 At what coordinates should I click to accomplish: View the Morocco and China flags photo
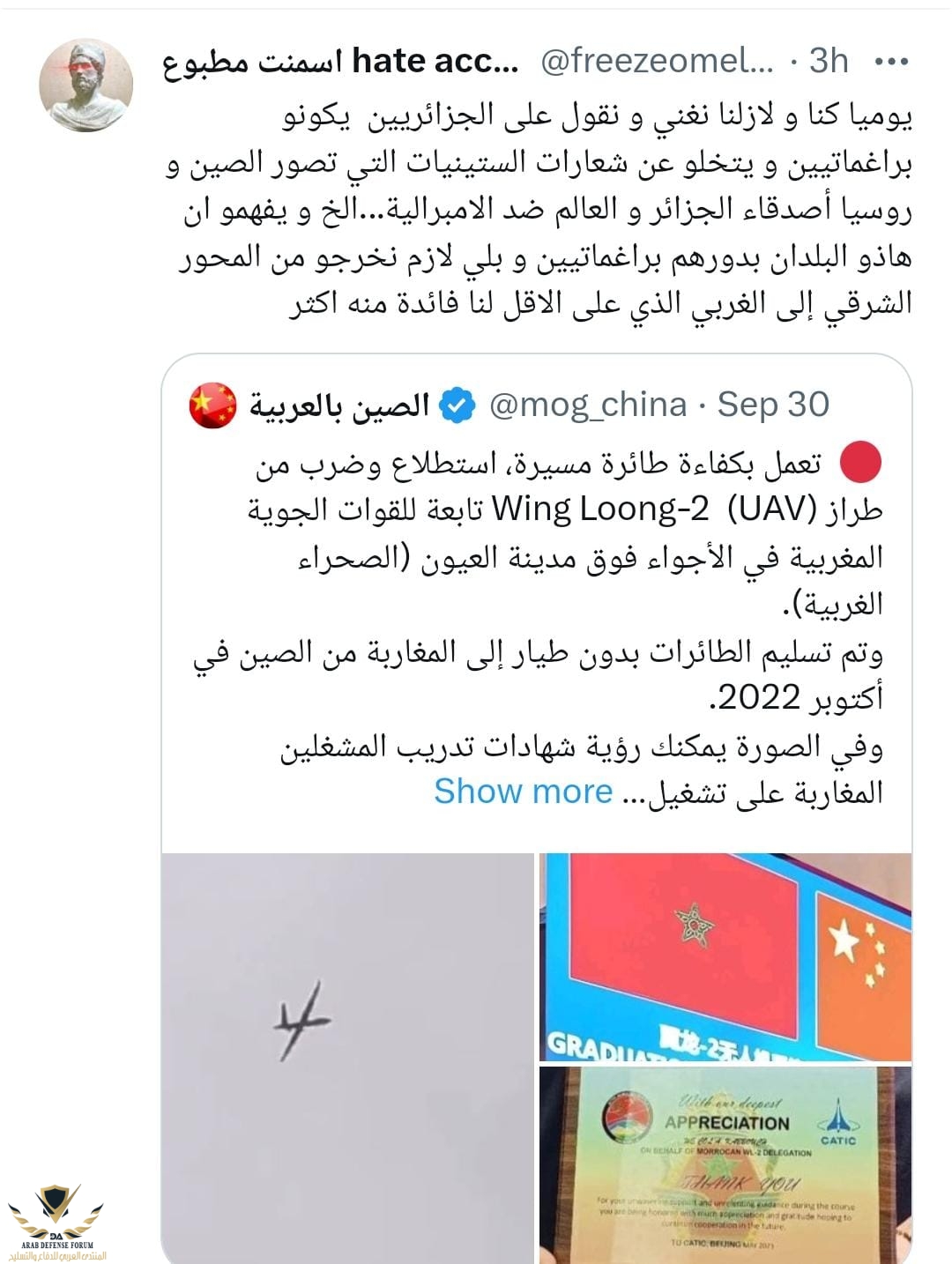(x=725, y=956)
